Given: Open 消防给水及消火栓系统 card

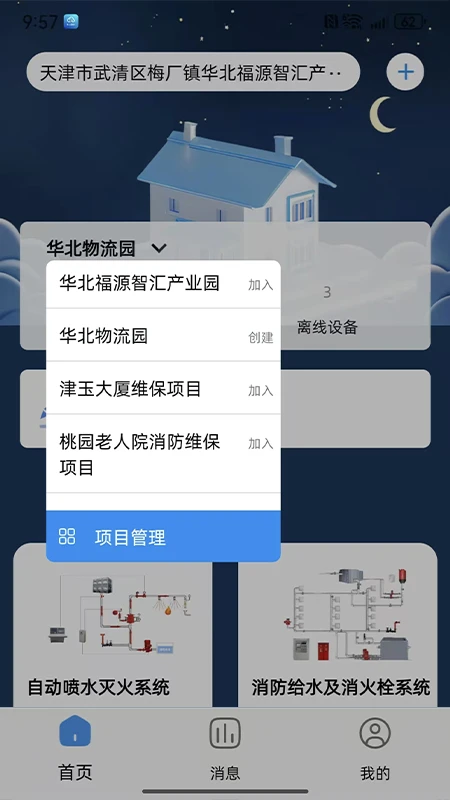Looking at the screenshot, I should tap(338, 626).
